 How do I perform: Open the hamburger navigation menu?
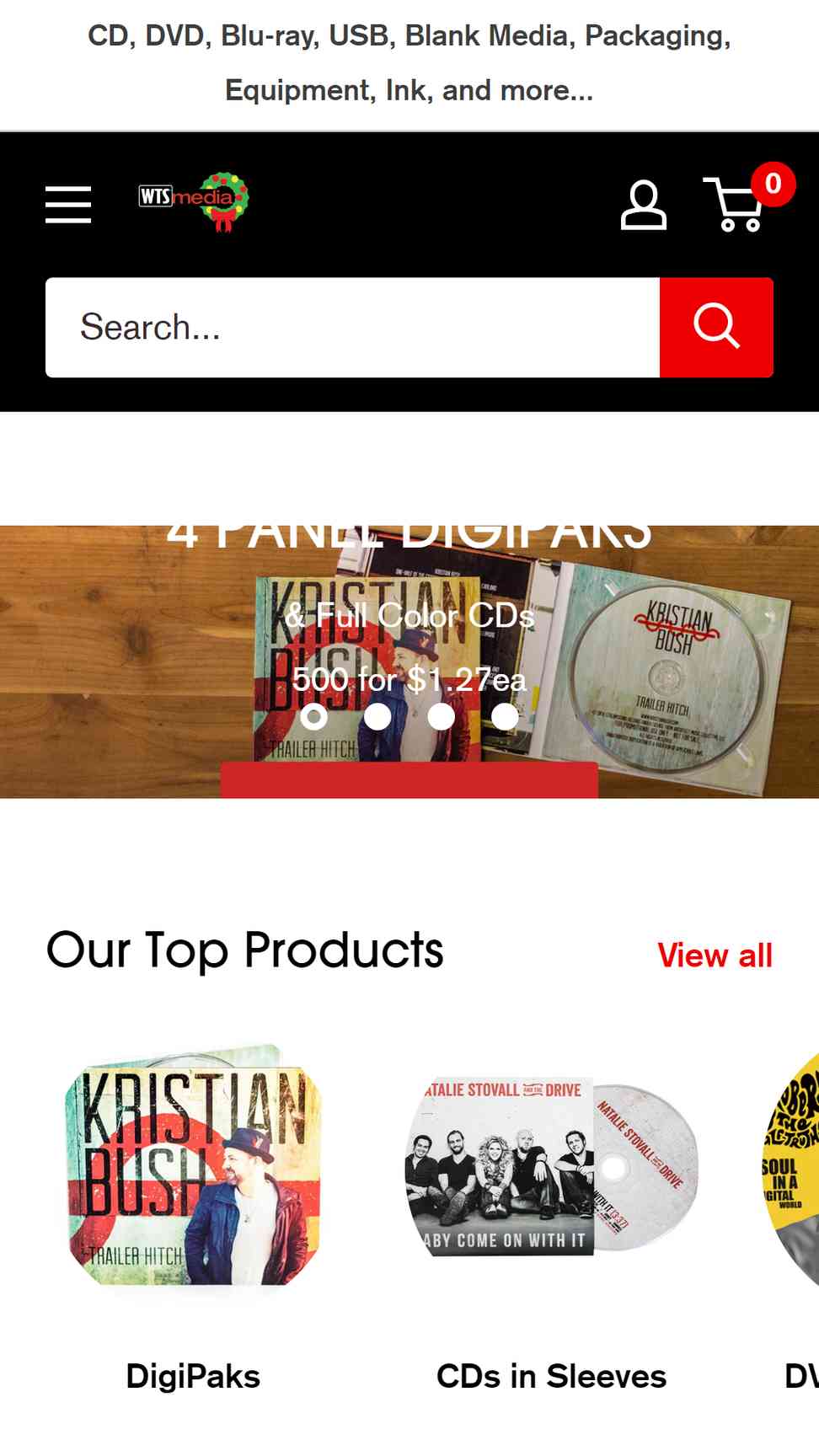(68, 205)
